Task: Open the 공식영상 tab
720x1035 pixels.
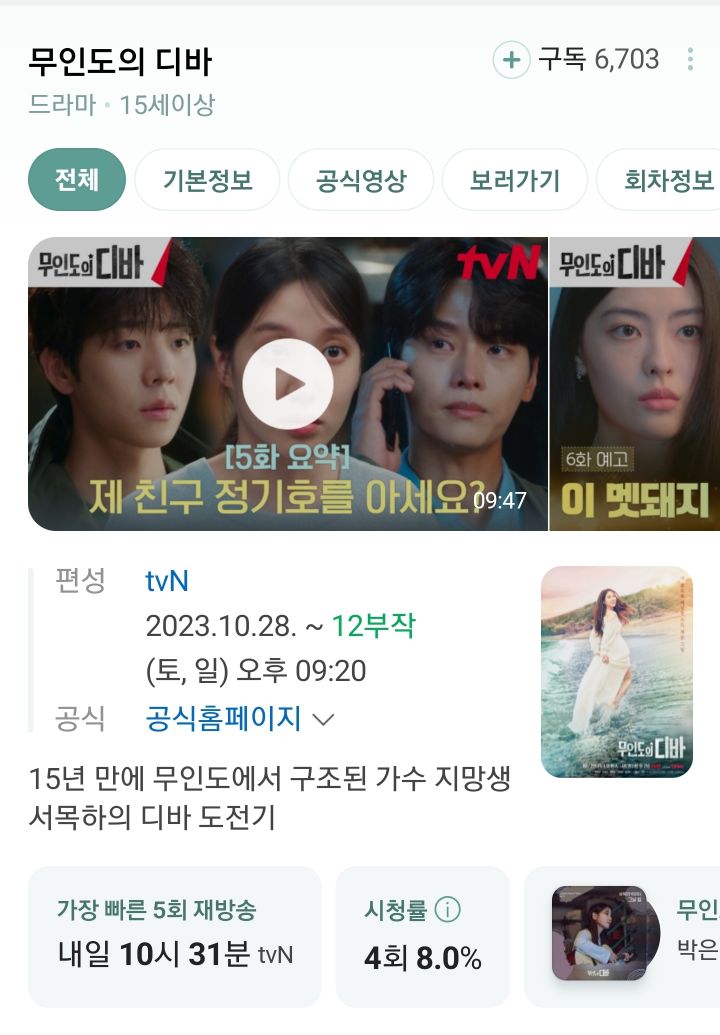Action: [359, 180]
